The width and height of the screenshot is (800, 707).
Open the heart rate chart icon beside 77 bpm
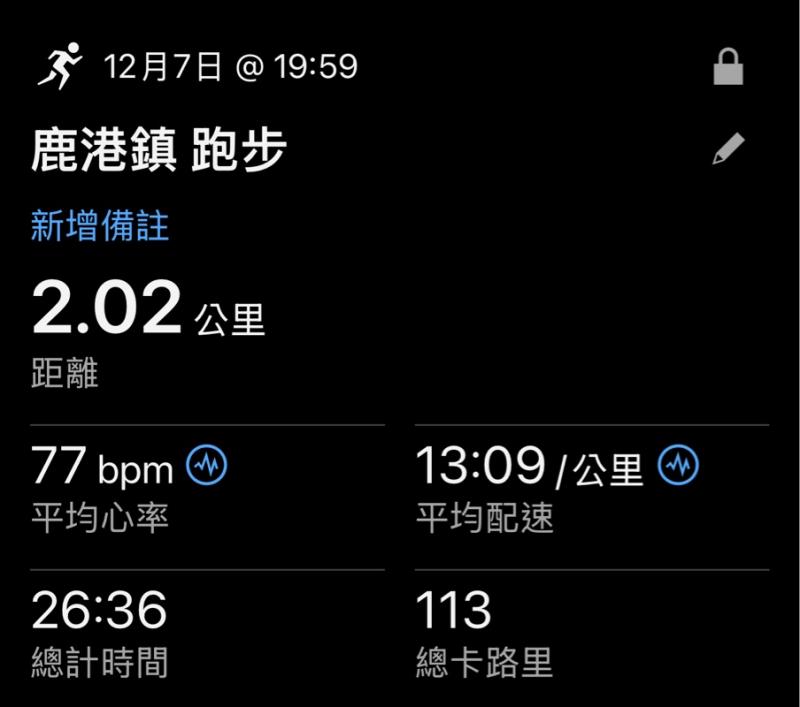point(207,465)
